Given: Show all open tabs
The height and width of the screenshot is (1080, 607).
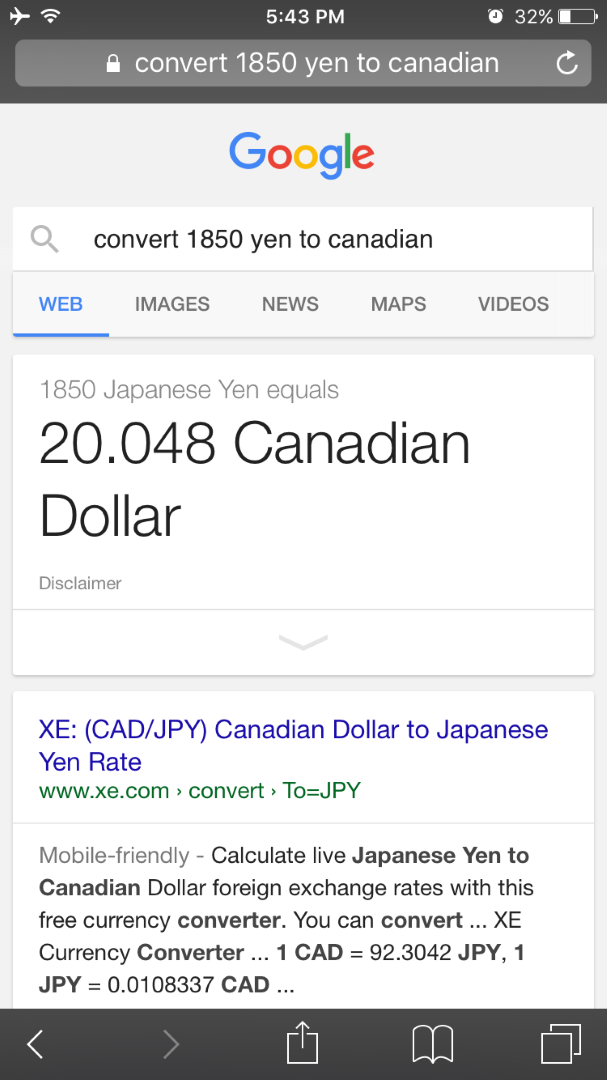Looking at the screenshot, I should pyautogui.click(x=560, y=1045).
